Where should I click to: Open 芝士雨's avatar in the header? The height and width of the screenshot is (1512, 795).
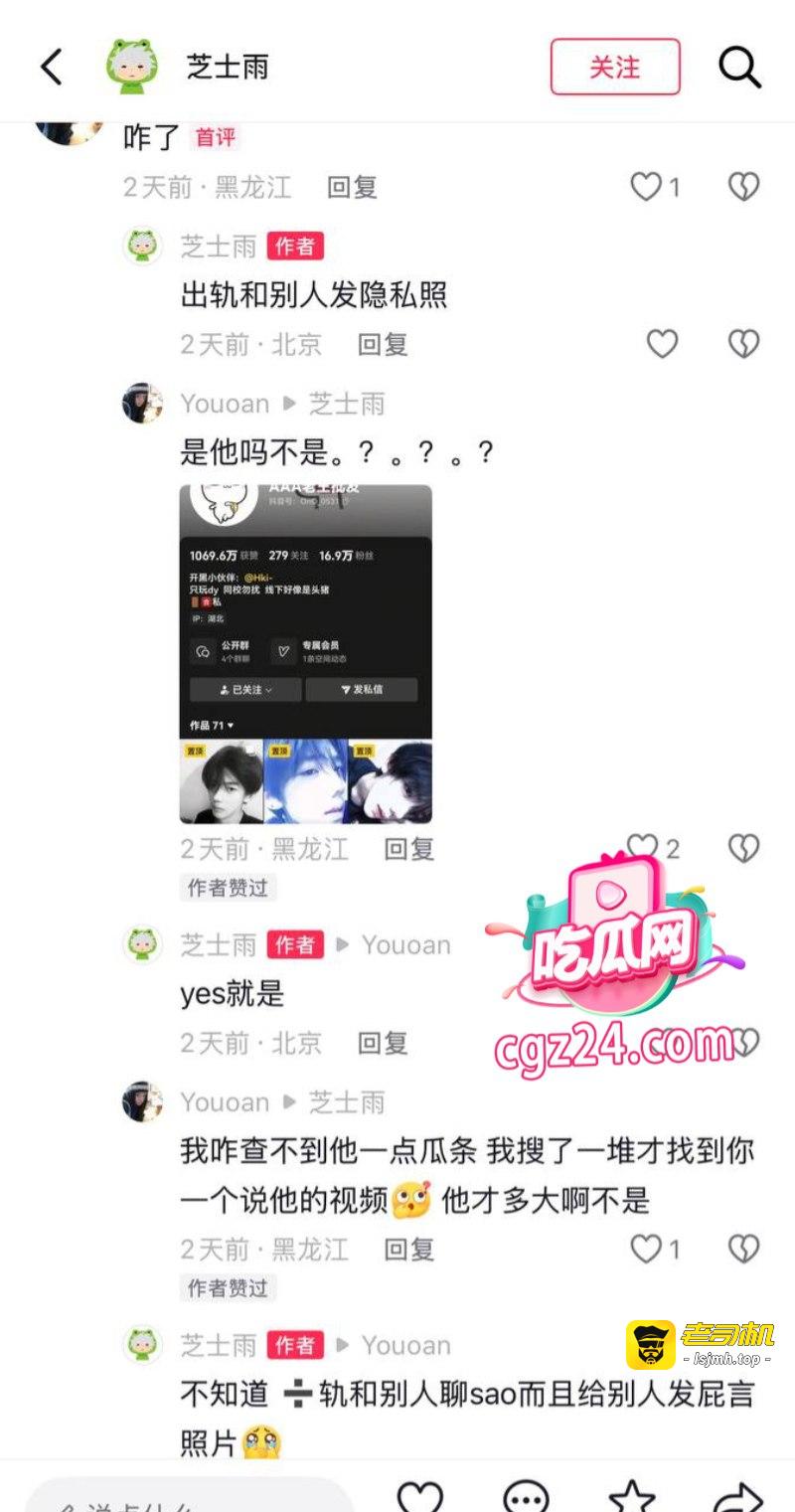[x=132, y=67]
